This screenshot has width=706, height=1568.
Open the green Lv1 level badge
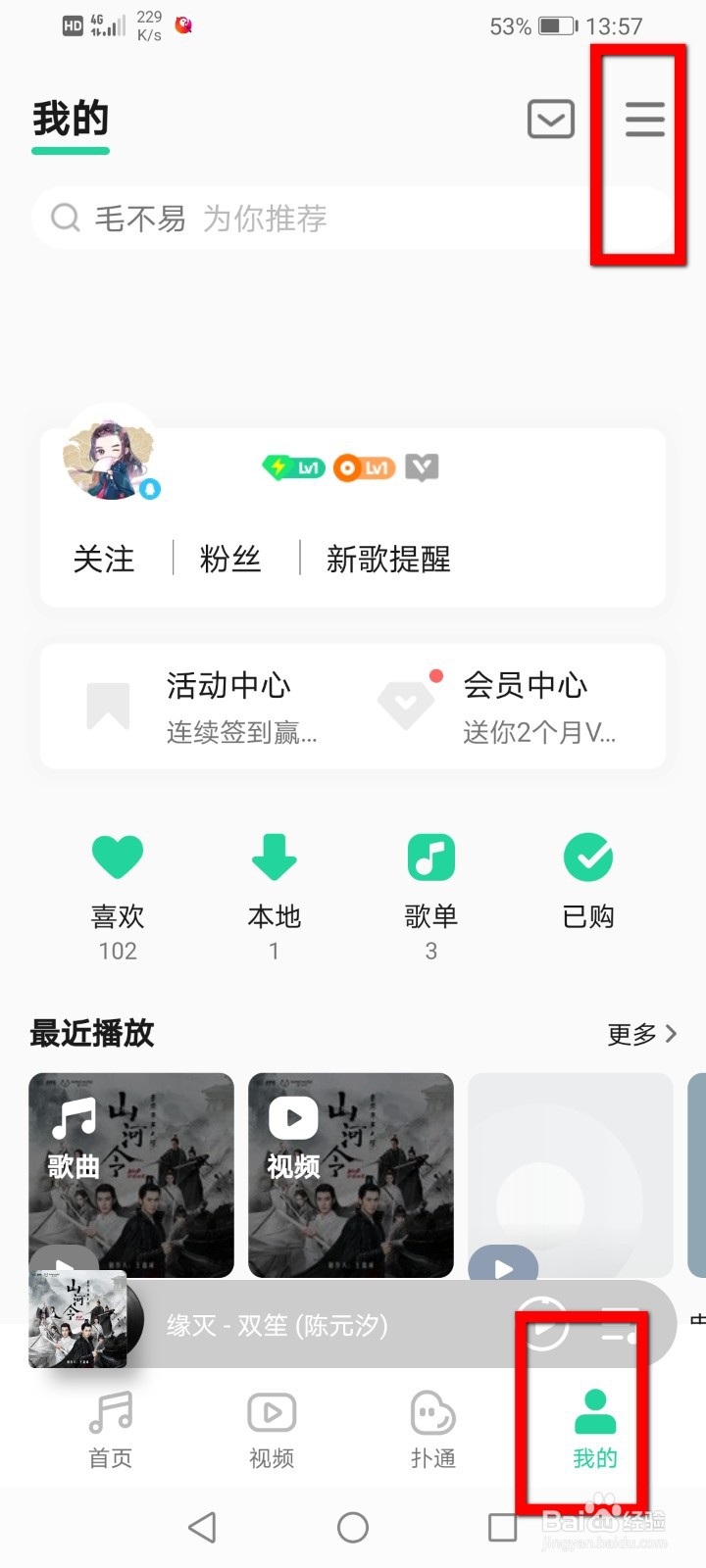pyautogui.click(x=293, y=467)
